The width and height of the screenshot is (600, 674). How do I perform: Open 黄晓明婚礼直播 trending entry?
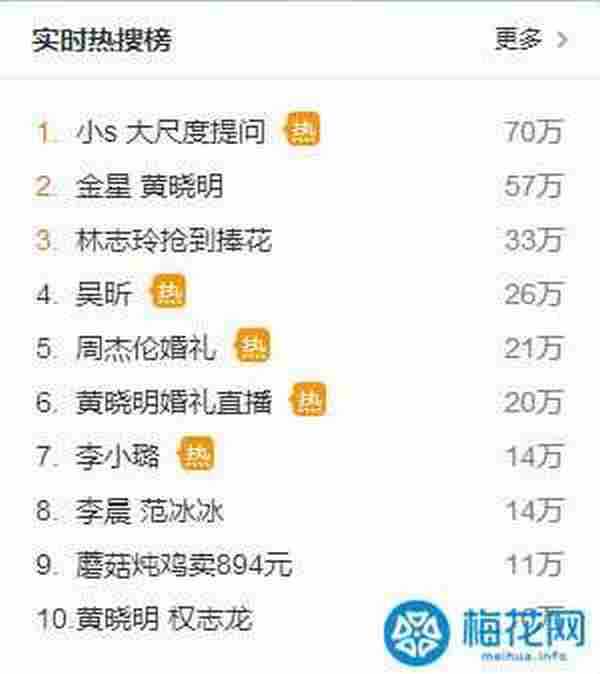(x=173, y=402)
